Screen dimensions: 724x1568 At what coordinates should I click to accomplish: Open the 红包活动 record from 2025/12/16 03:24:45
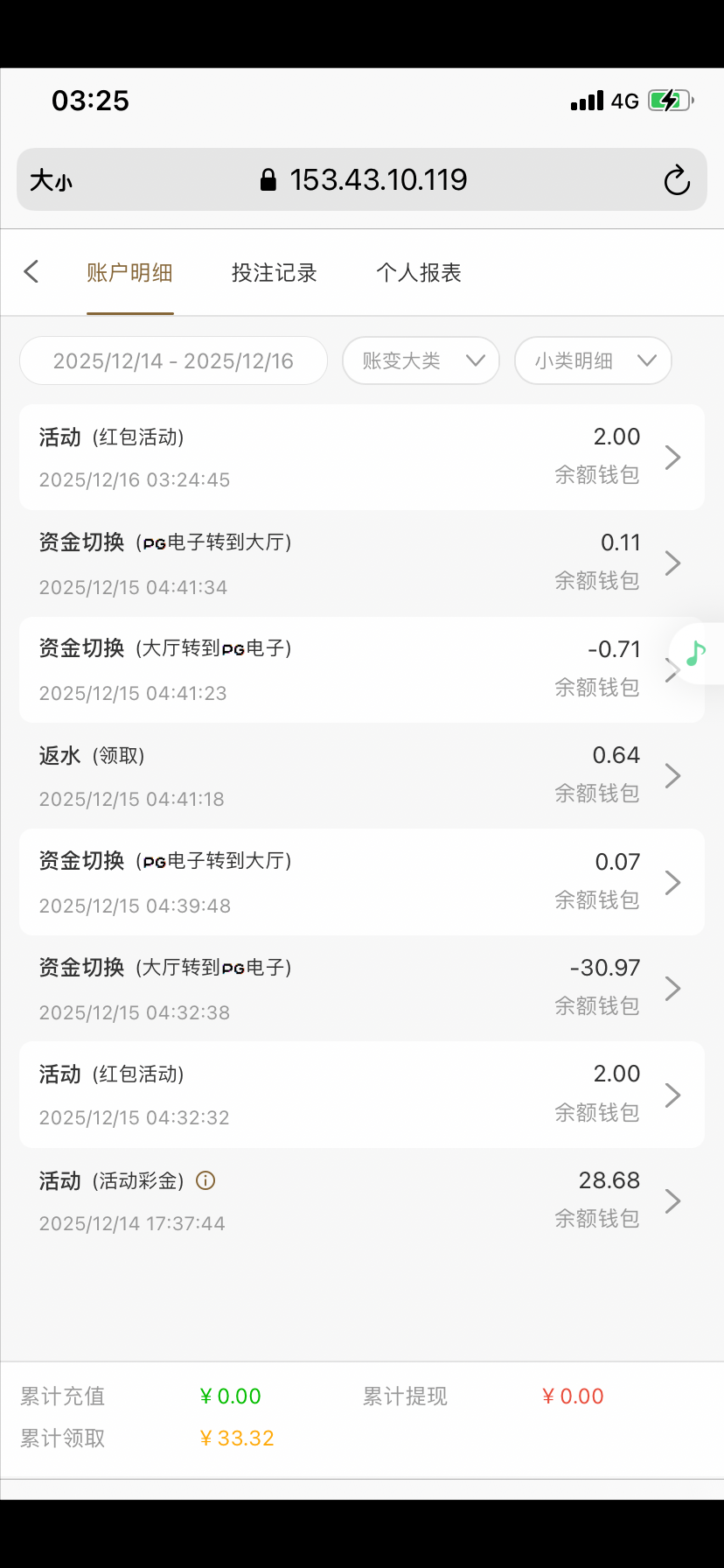tap(361, 457)
